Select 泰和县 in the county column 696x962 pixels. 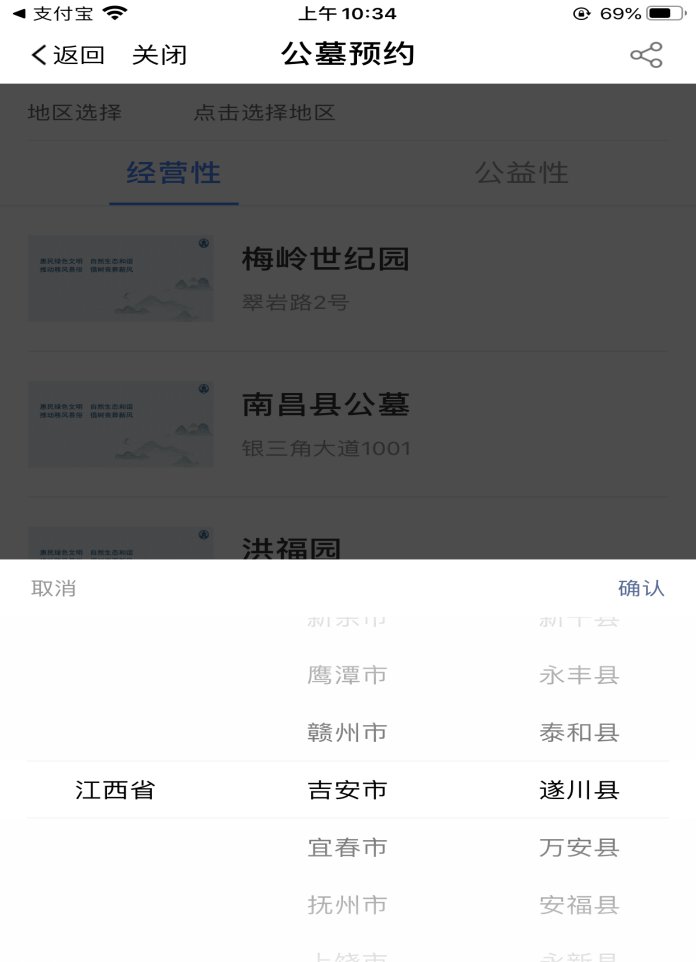579,733
